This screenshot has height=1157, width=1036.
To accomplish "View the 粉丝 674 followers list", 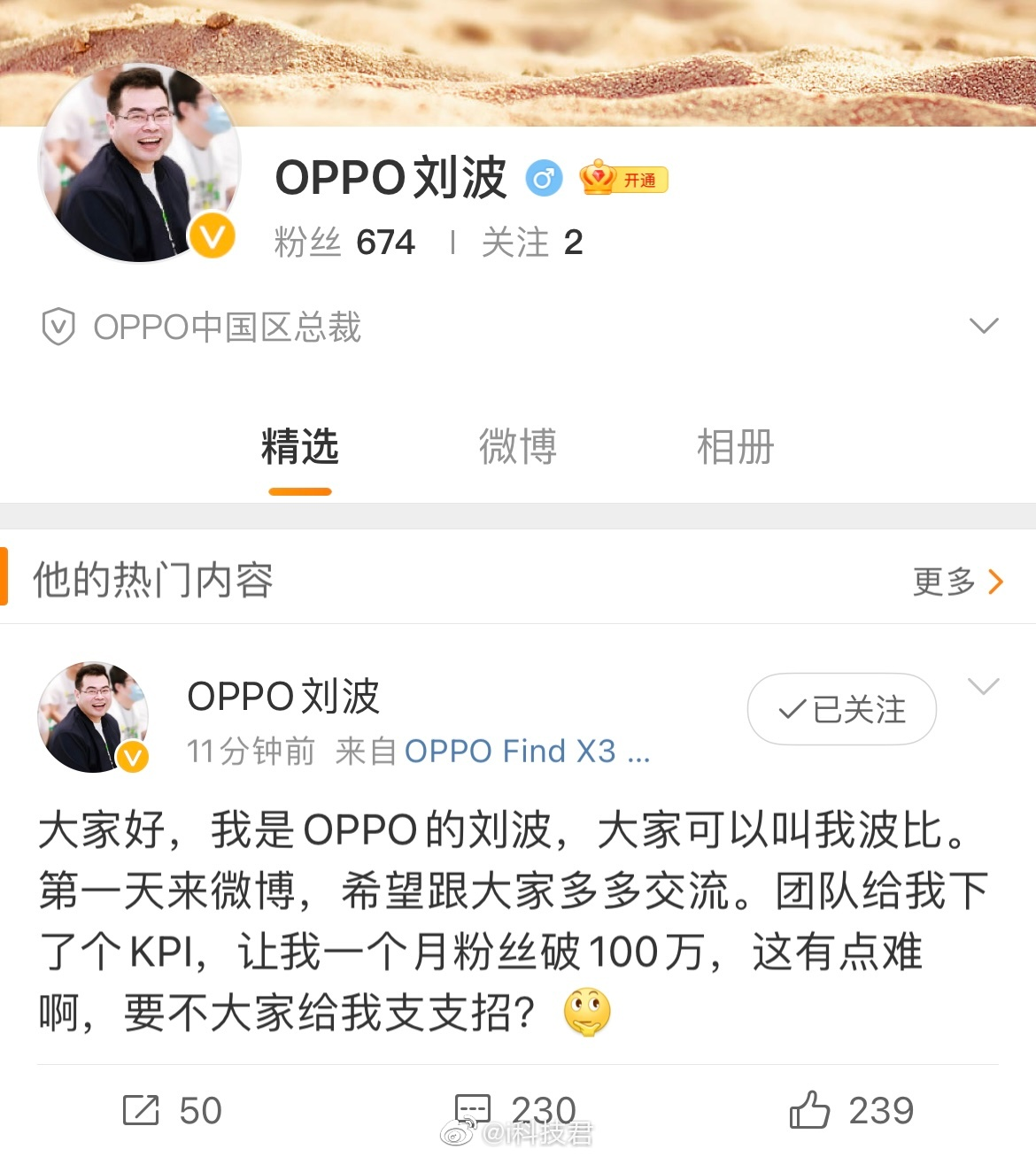I will click(344, 243).
